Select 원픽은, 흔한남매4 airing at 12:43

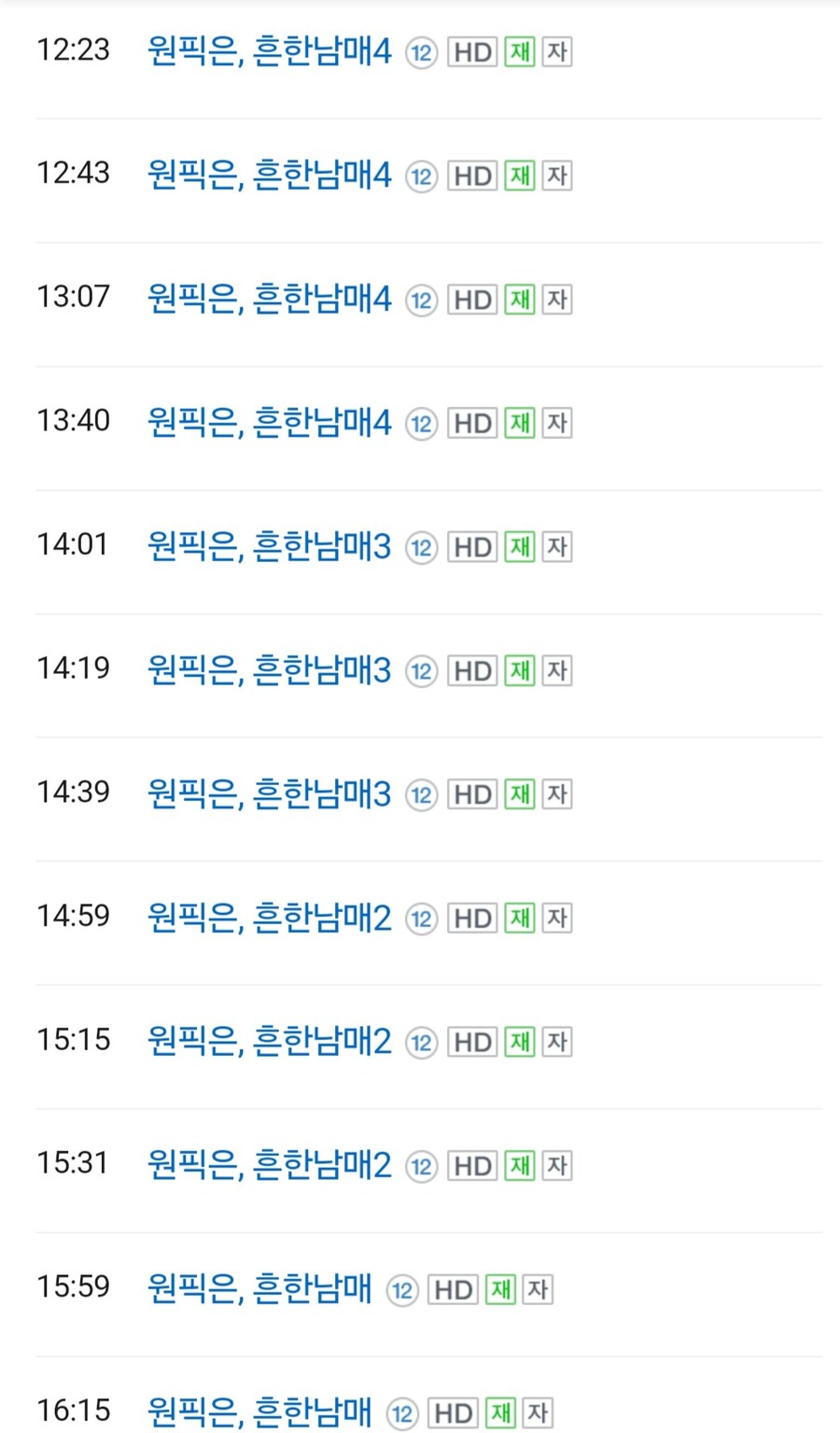point(269,176)
